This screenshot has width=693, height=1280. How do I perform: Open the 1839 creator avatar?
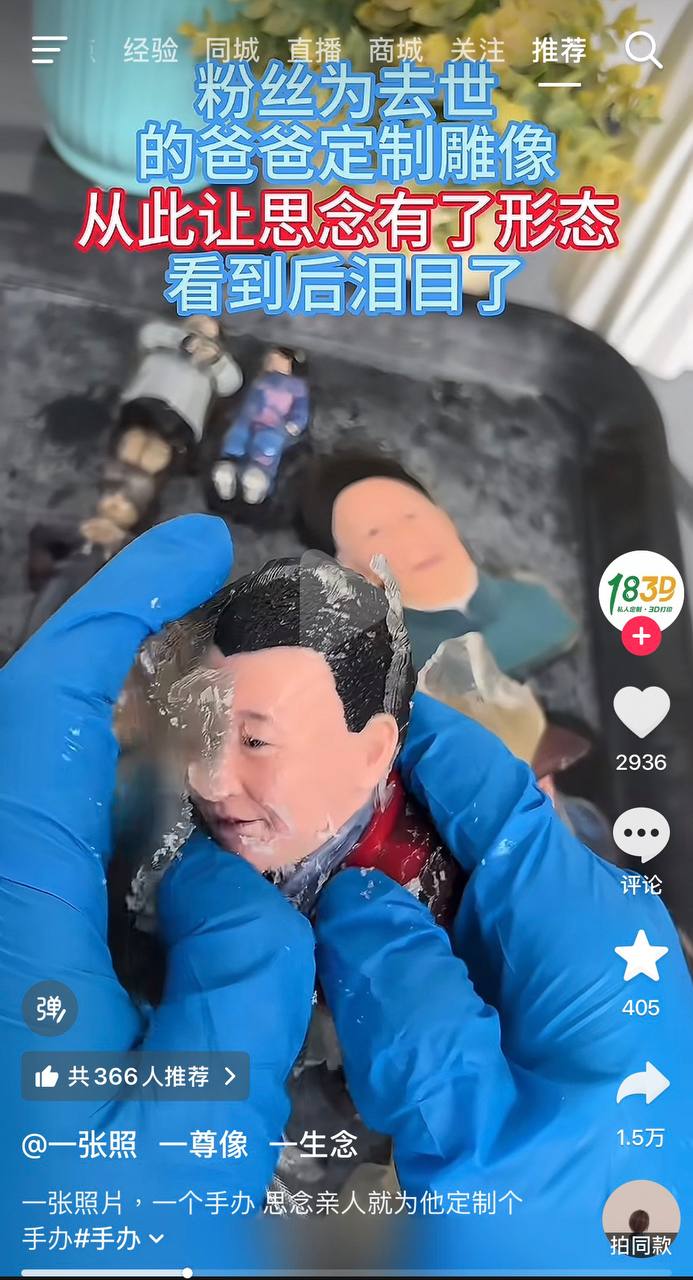pos(641,591)
